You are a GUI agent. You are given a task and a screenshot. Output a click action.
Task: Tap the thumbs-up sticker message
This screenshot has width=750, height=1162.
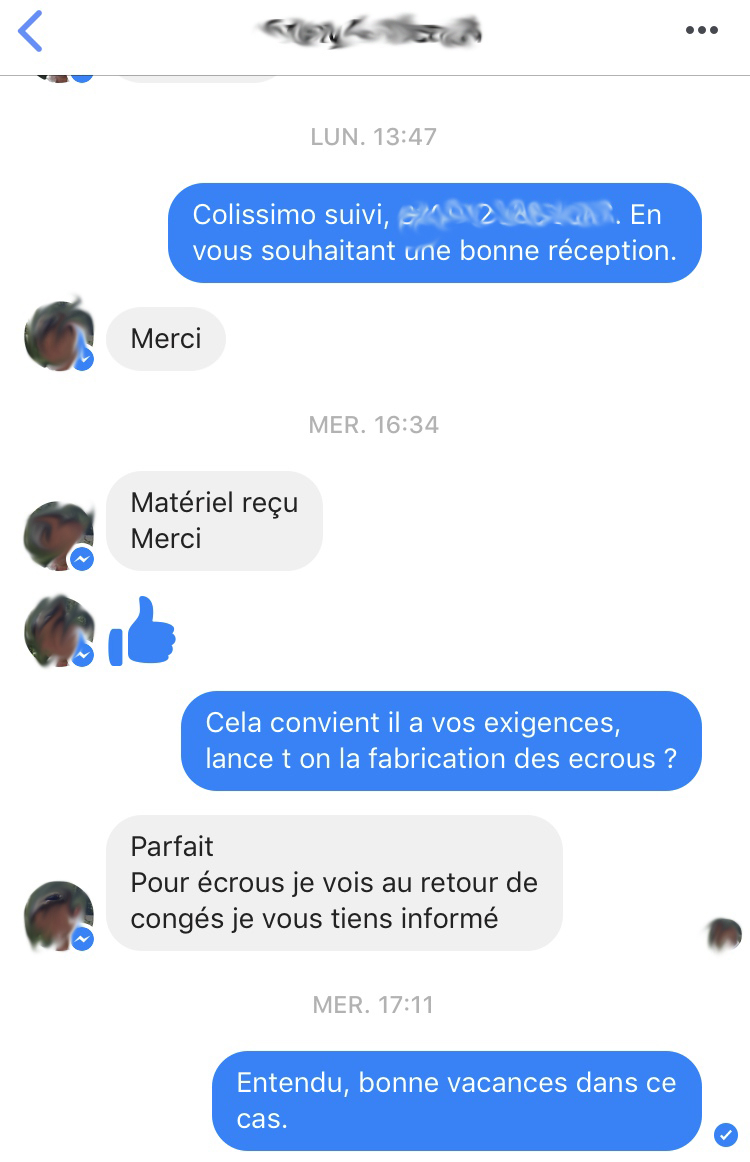pos(142,631)
